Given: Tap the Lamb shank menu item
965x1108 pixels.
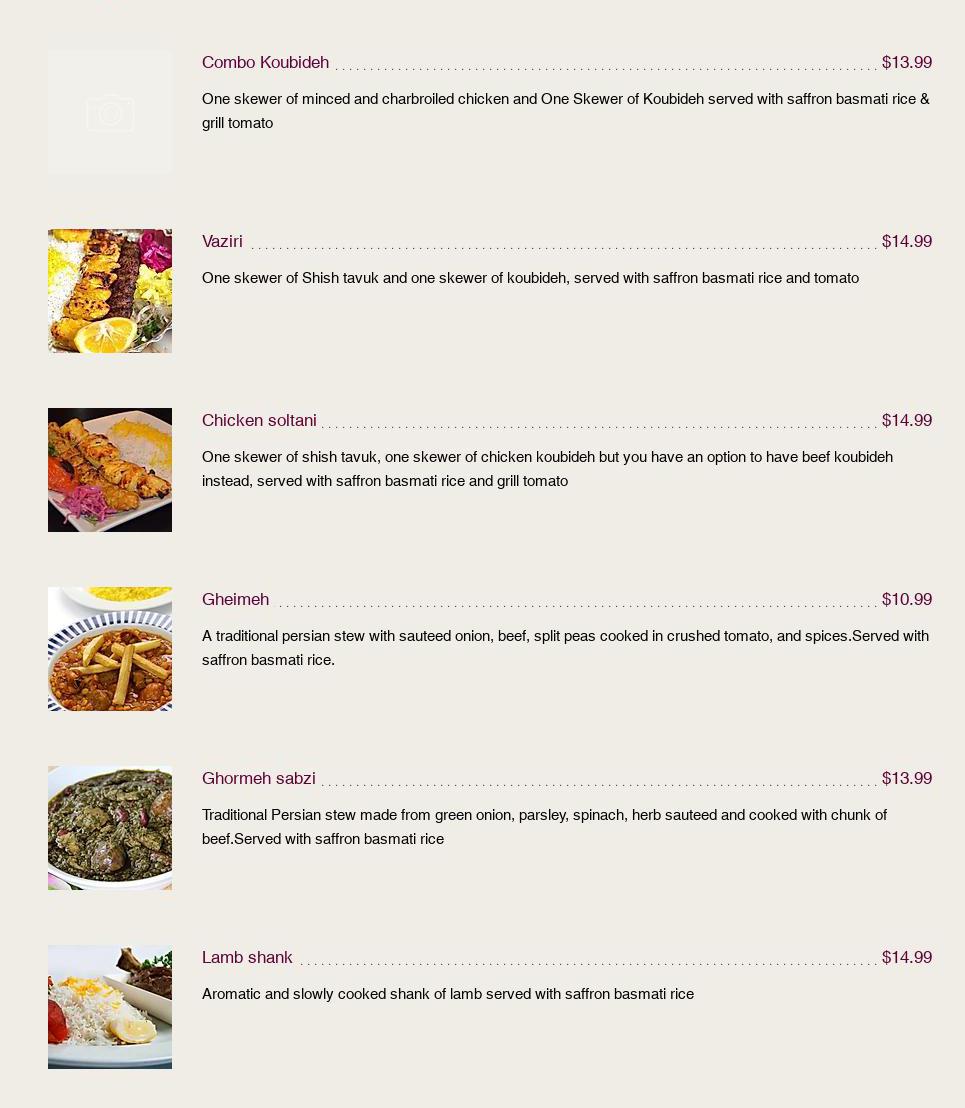Looking at the screenshot, I should pos(247,957).
